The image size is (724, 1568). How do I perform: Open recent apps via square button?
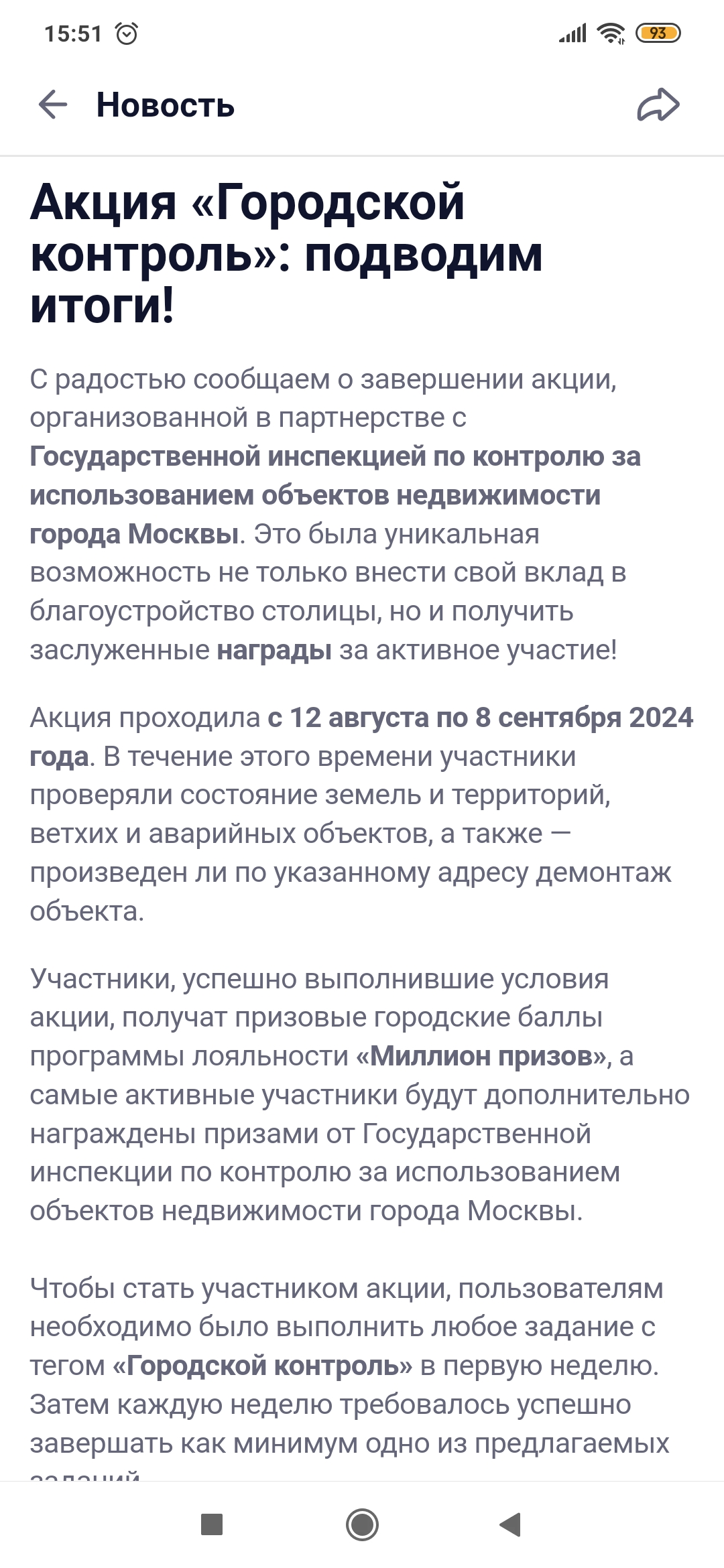tap(212, 1524)
